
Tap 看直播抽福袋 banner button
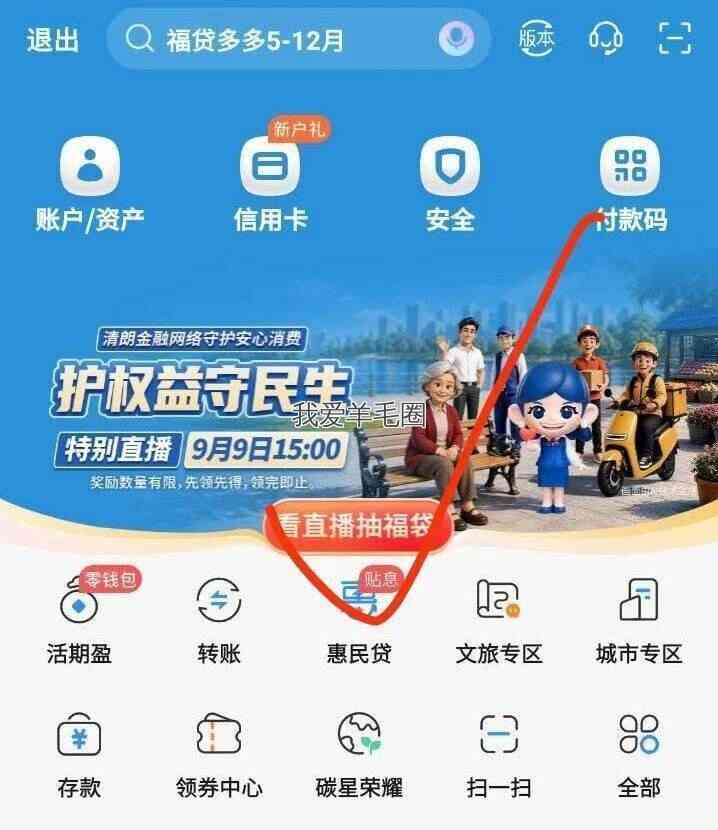(358, 526)
